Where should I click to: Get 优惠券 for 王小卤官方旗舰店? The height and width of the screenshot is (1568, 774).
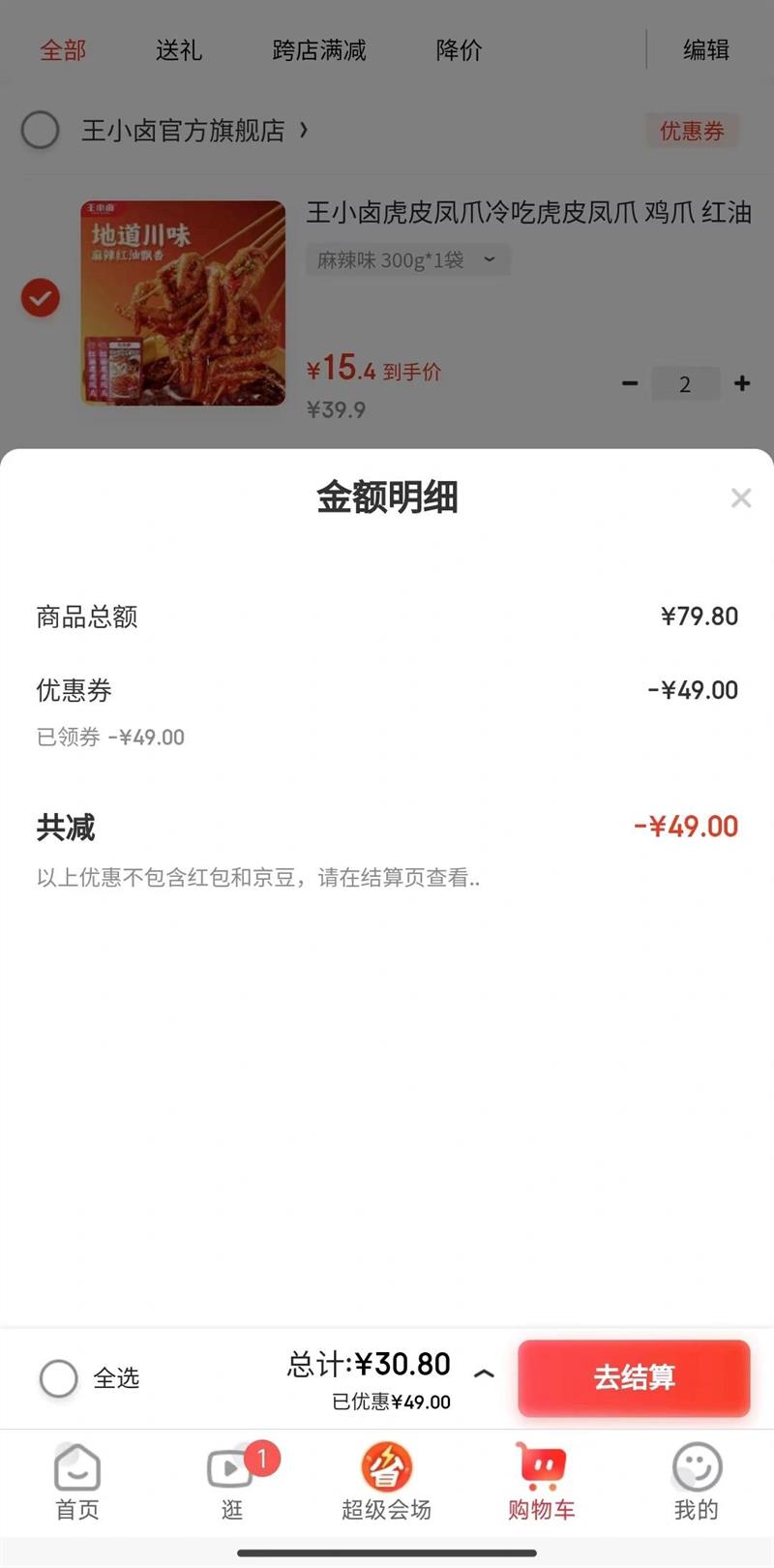(x=691, y=131)
